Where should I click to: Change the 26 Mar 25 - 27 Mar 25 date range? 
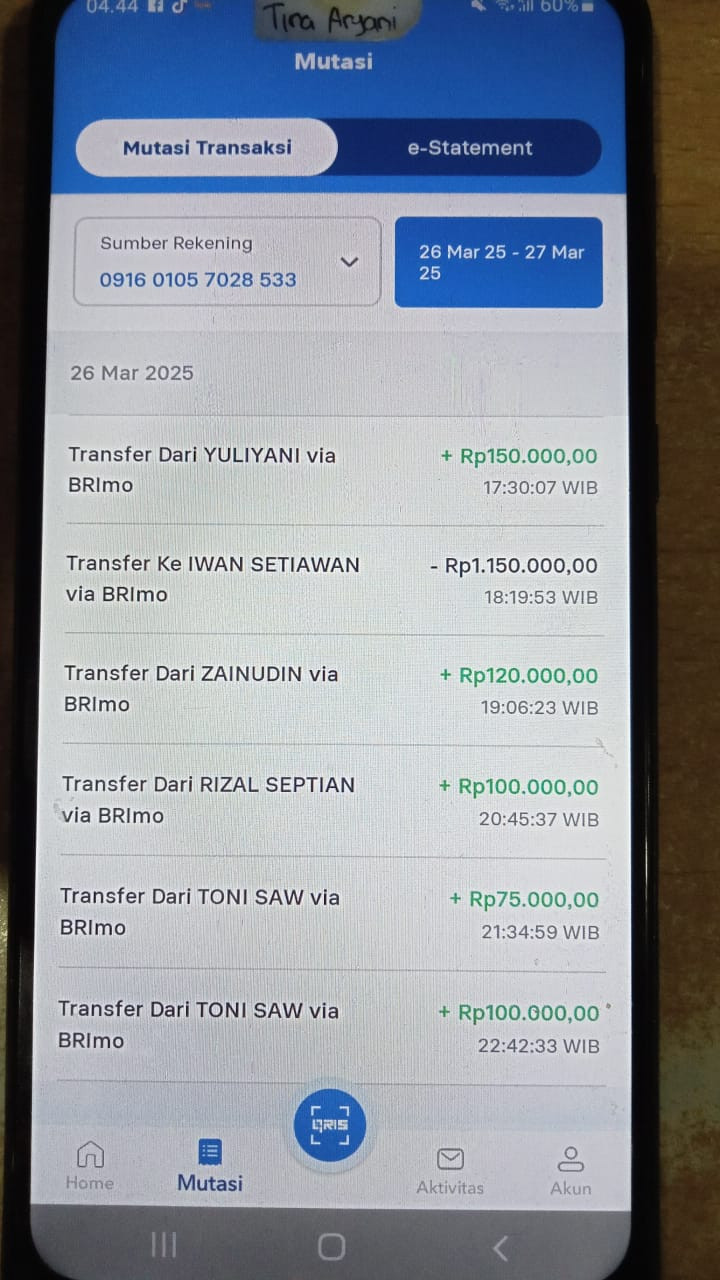point(499,262)
